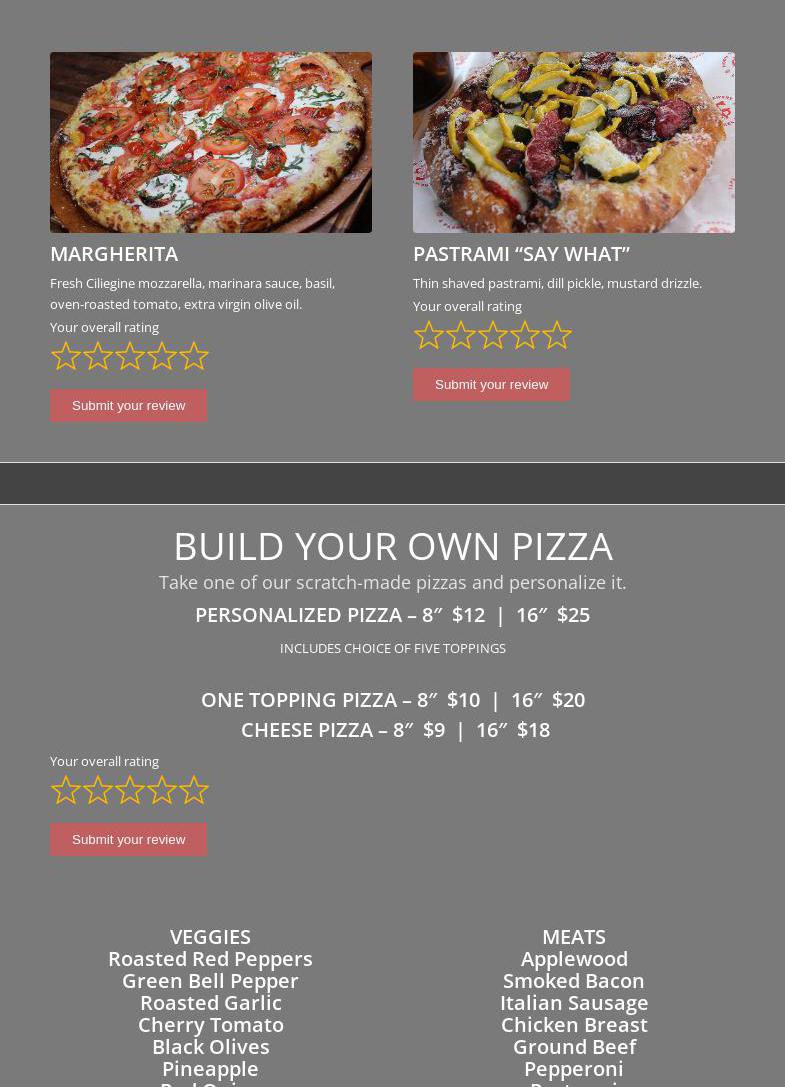
Task: Rate Build Your Own Pizza four stars
Action: pyautogui.click(x=162, y=790)
